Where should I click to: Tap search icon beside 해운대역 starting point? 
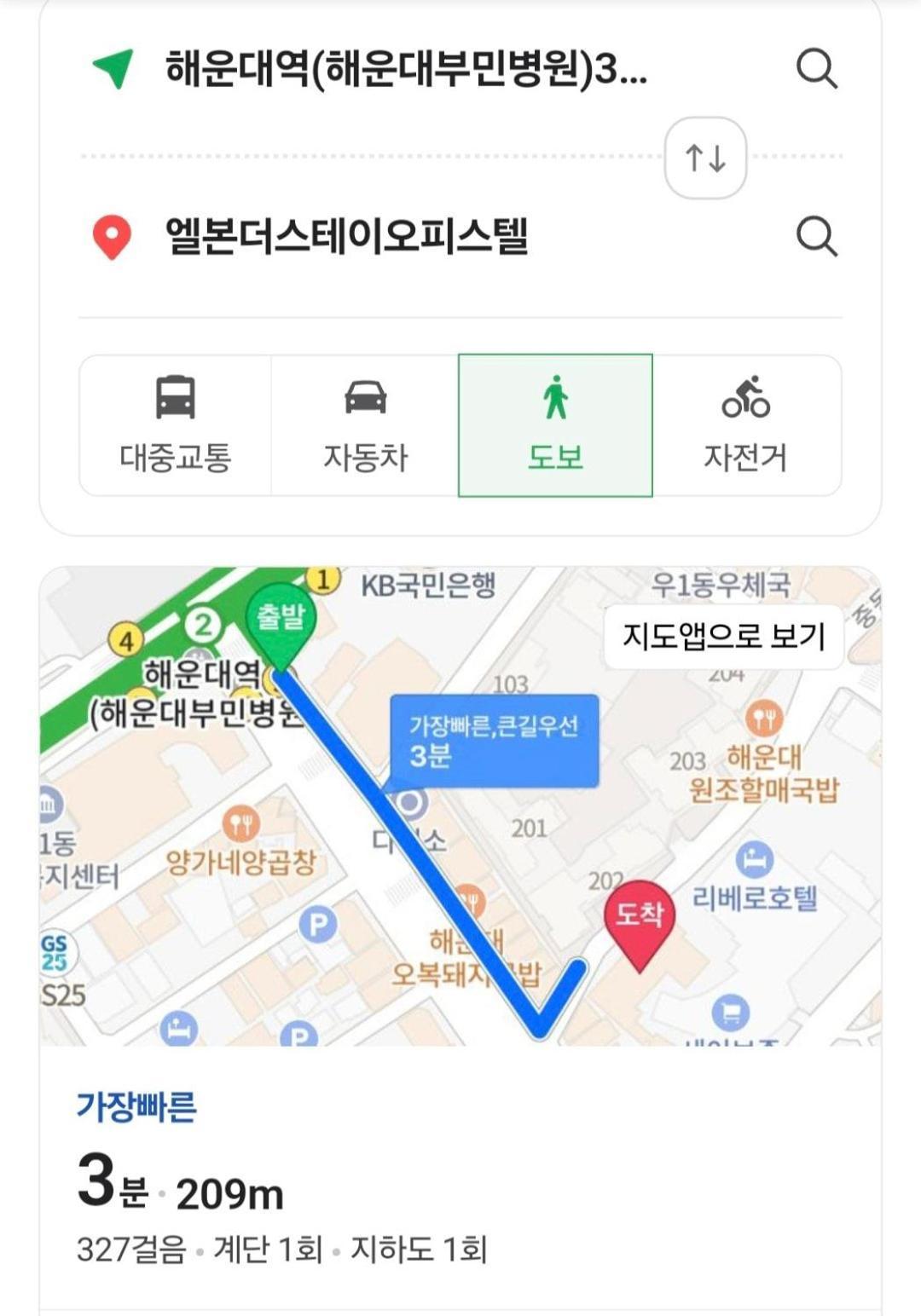click(x=816, y=69)
